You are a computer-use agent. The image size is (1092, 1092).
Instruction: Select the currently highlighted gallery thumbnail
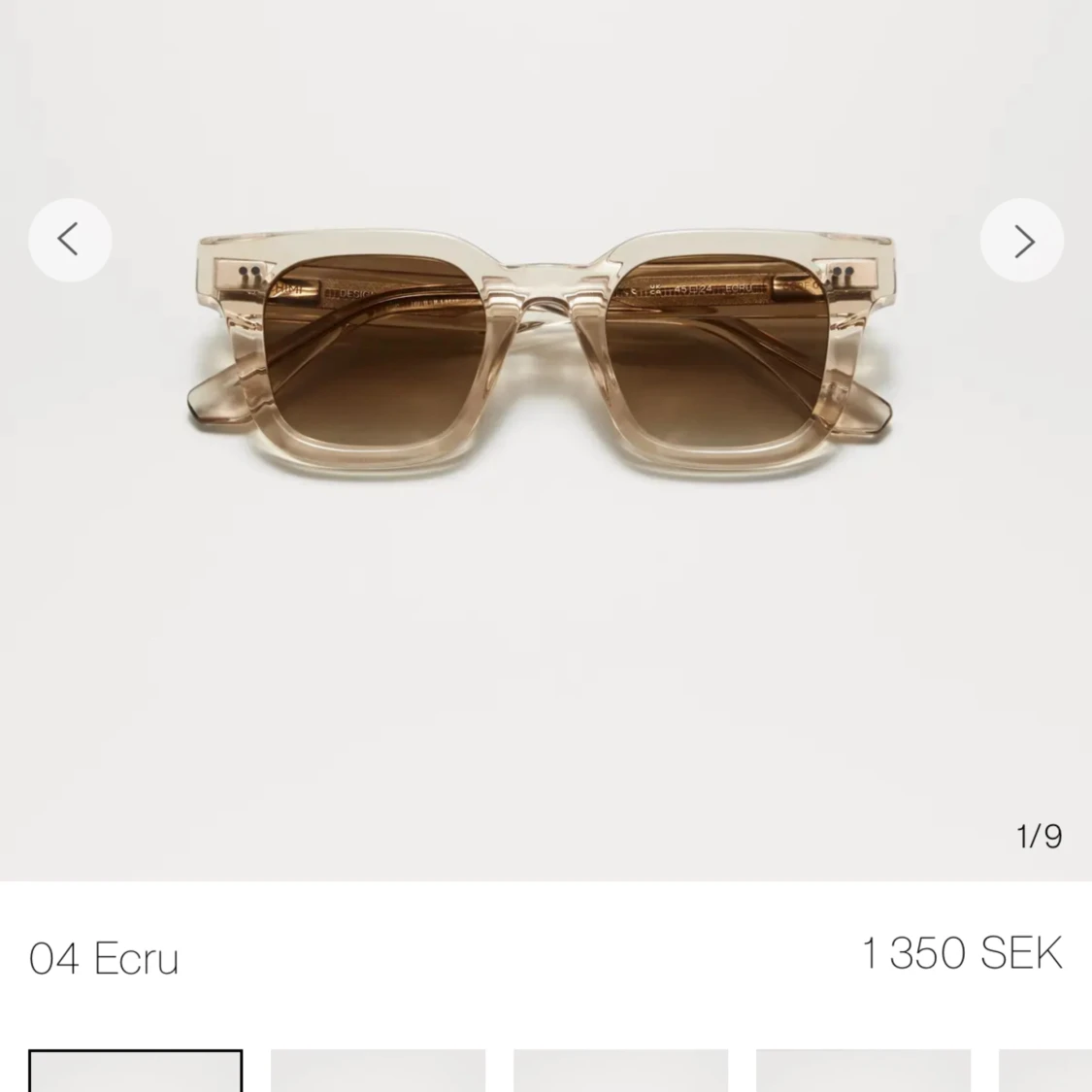[135, 1072]
